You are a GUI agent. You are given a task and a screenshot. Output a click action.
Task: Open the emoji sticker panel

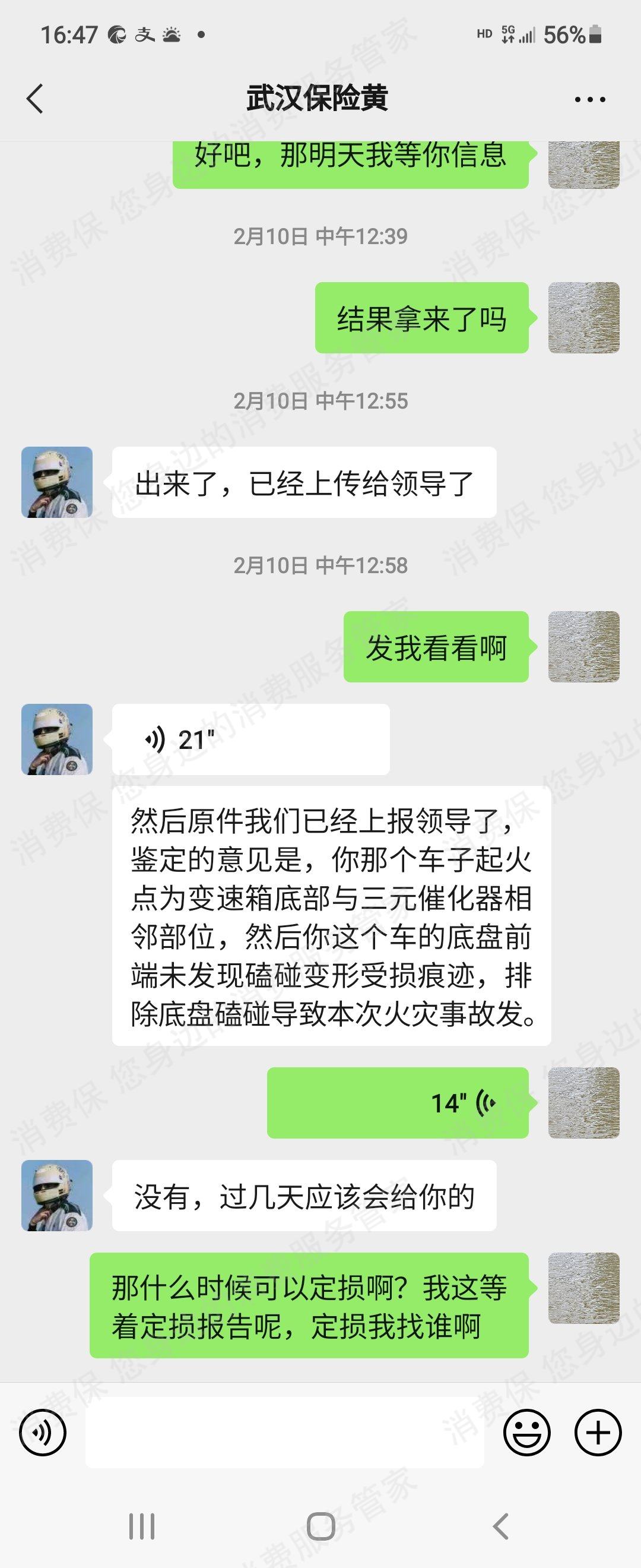coord(526,1432)
